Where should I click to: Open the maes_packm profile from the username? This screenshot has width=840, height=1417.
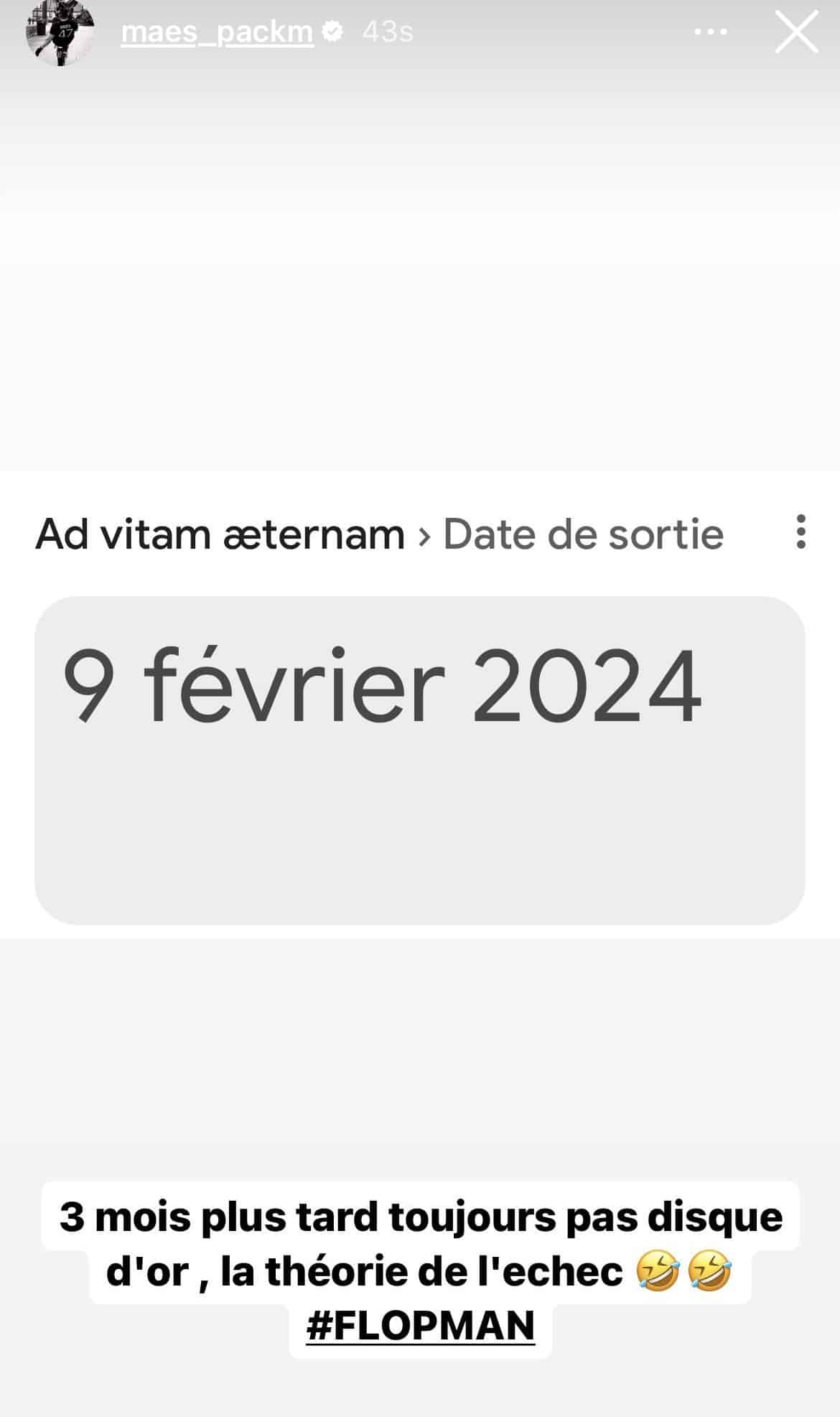click(217, 32)
